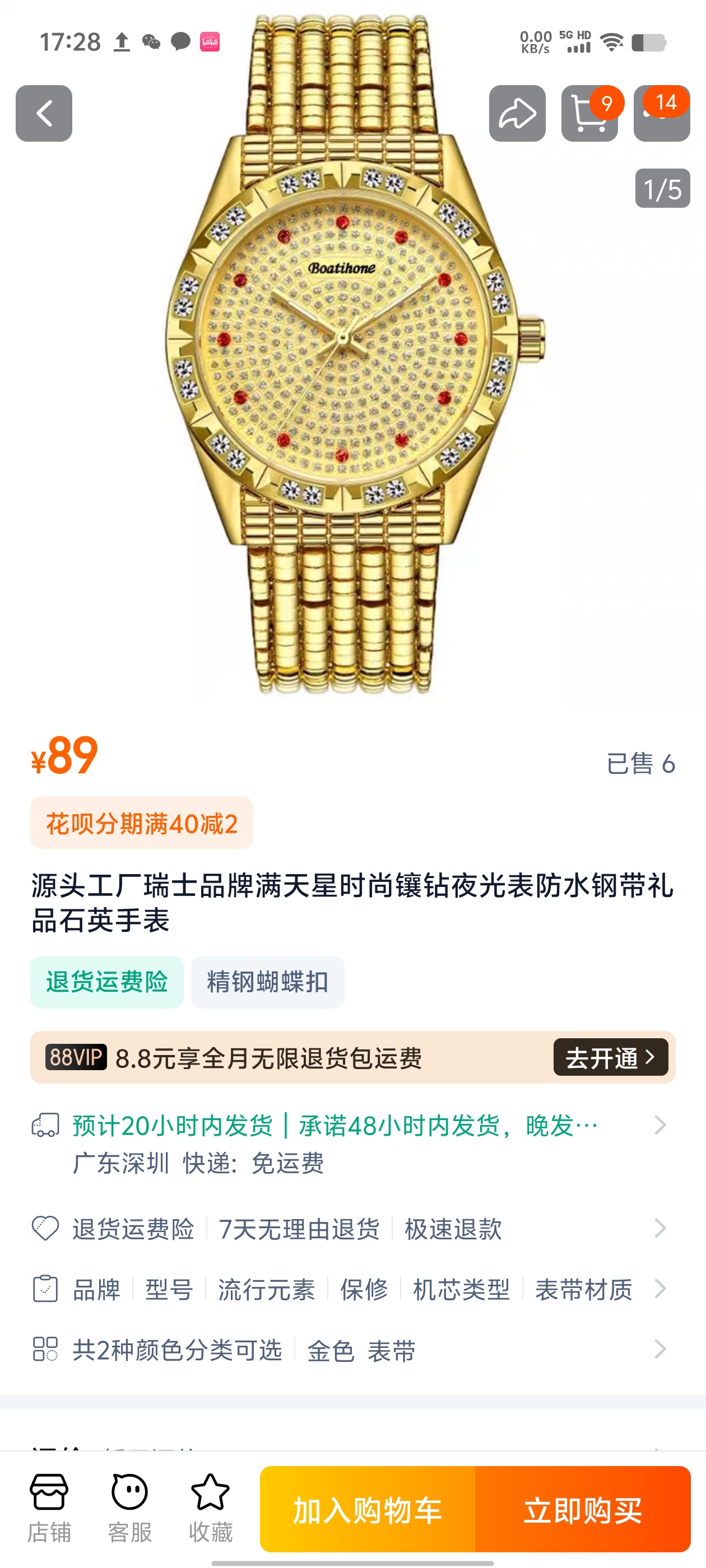This screenshot has height=1568, width=706.
Task: Tap 立即购买 to buy now
Action: 582,1510
